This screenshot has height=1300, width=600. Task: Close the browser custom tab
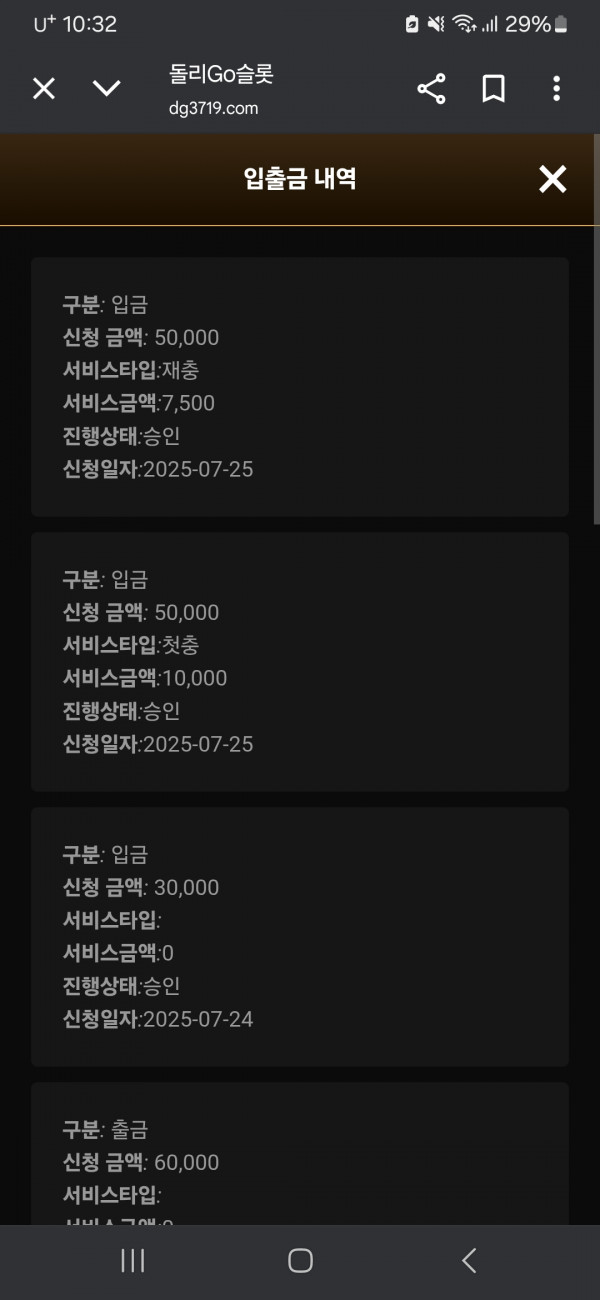[44, 89]
